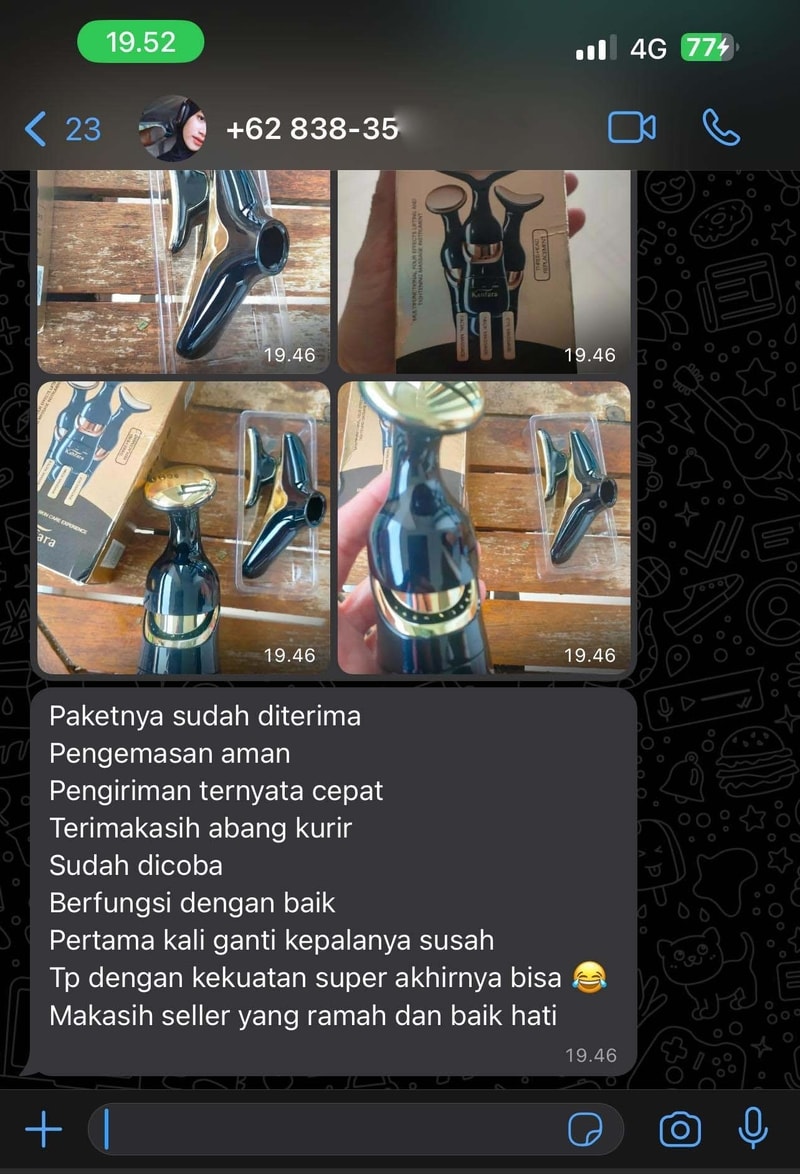Open the bottom-right hand-held product photo
This screenshot has width=800, height=1174.
484,527
